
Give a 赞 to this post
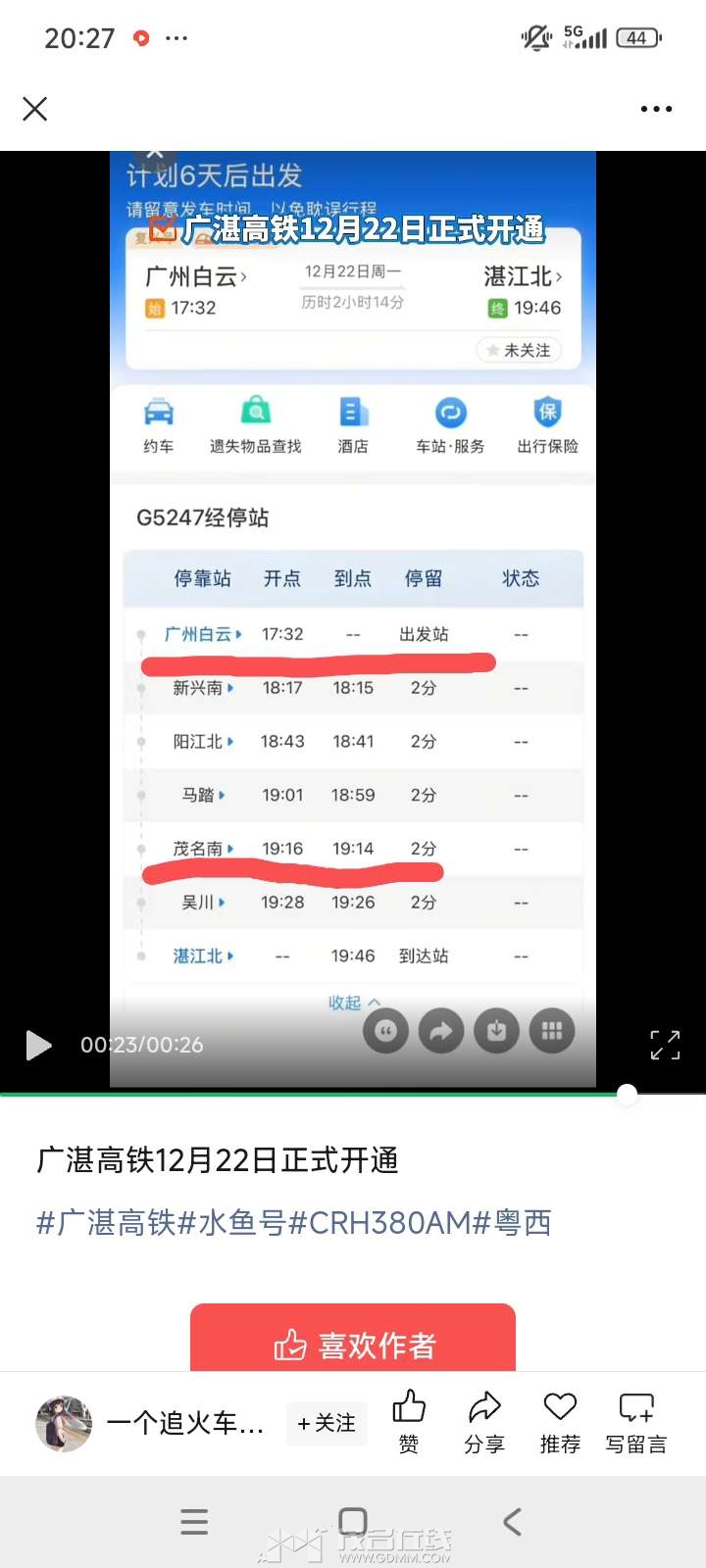pyautogui.click(x=409, y=1421)
